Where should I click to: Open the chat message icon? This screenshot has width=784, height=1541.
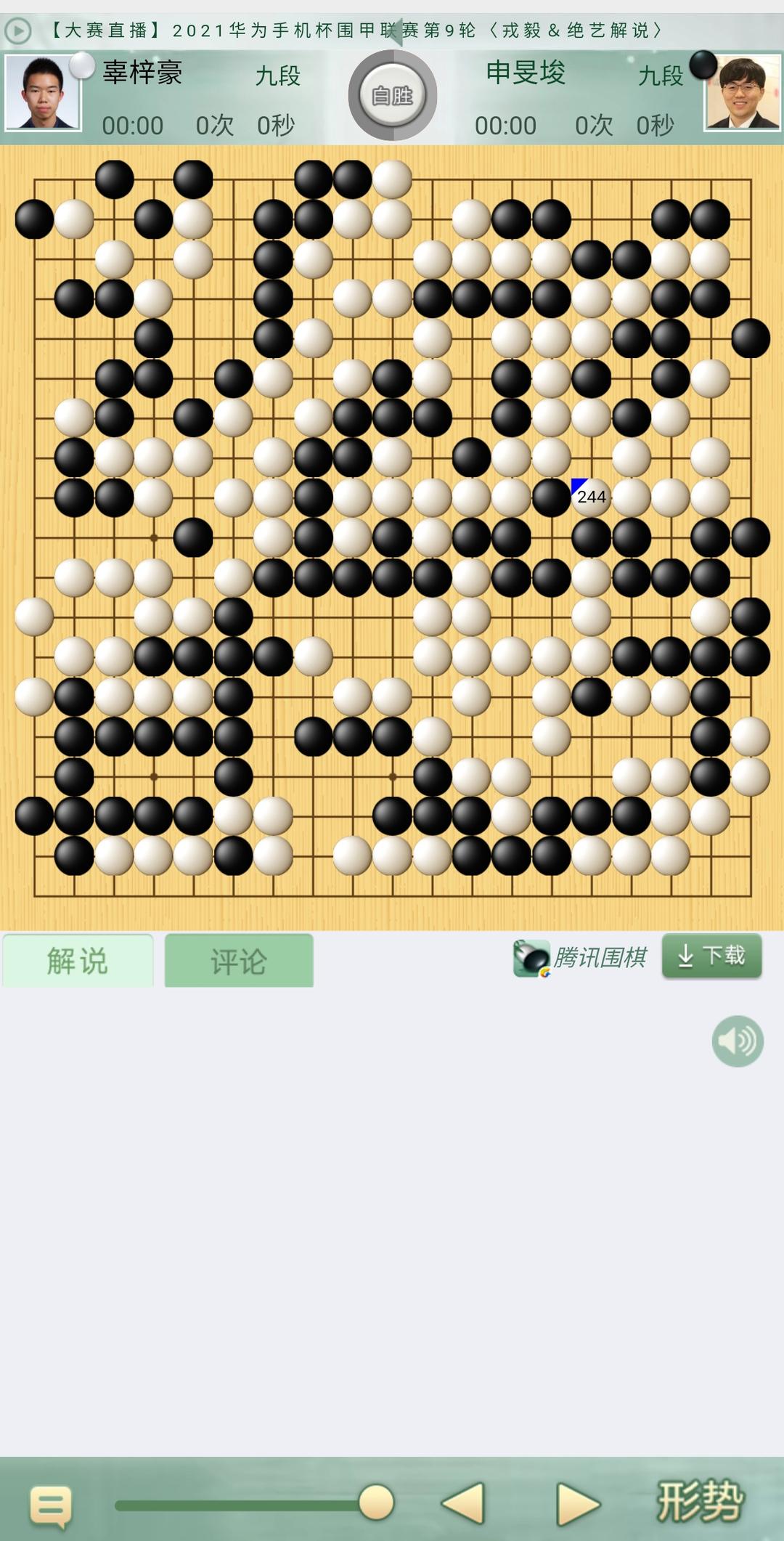[51, 1505]
